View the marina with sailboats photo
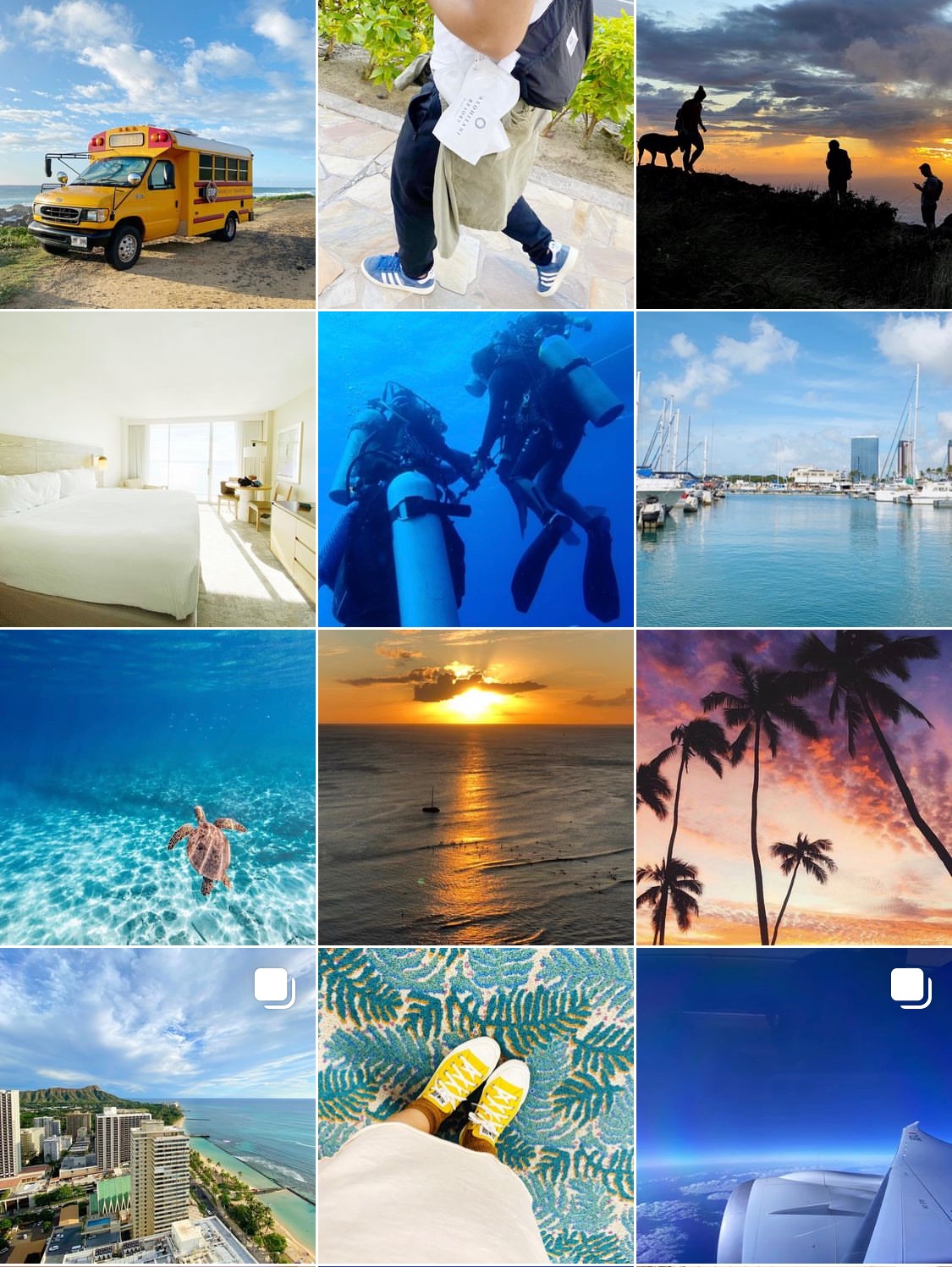 point(794,469)
